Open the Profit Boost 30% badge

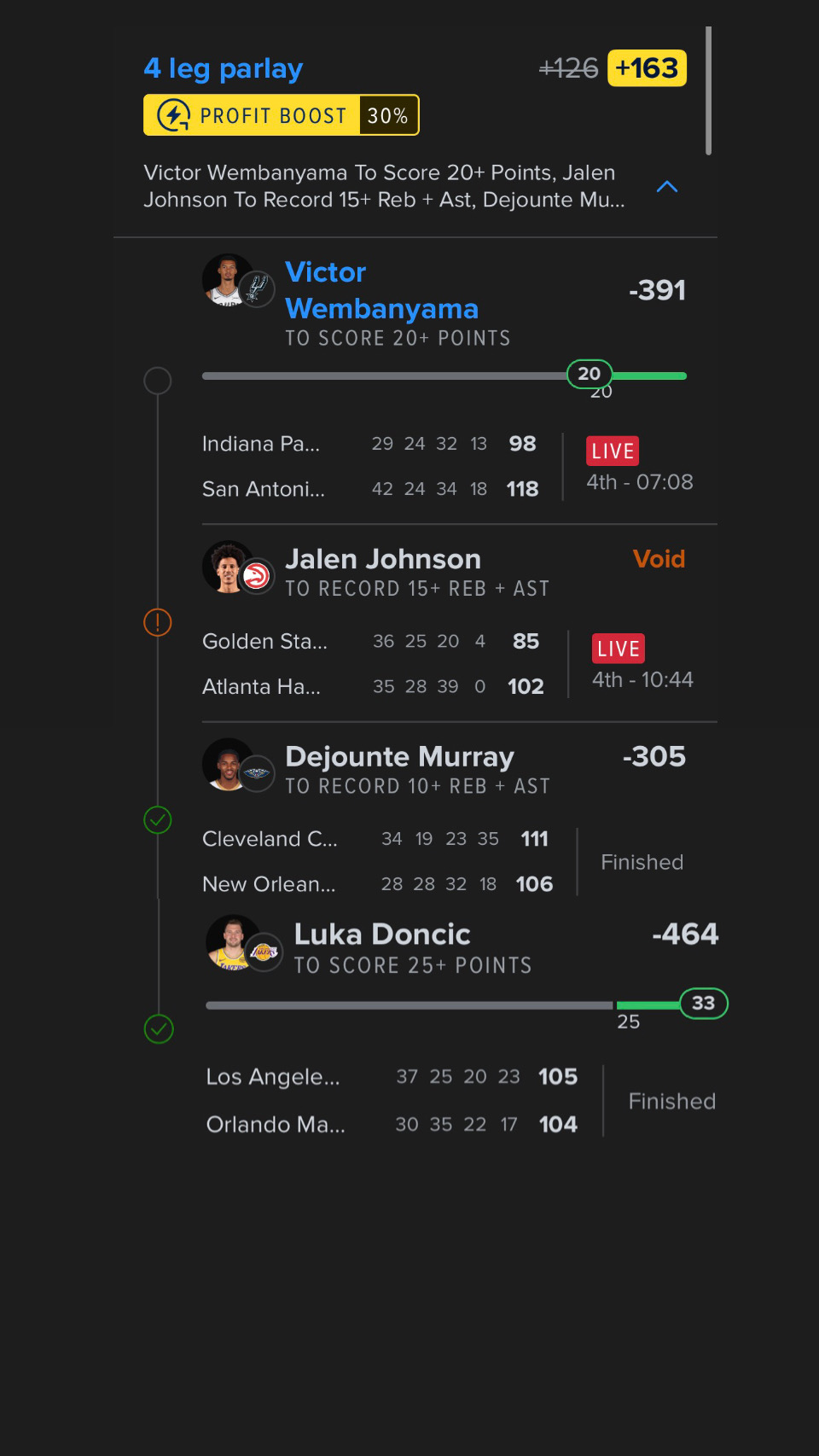[281, 115]
